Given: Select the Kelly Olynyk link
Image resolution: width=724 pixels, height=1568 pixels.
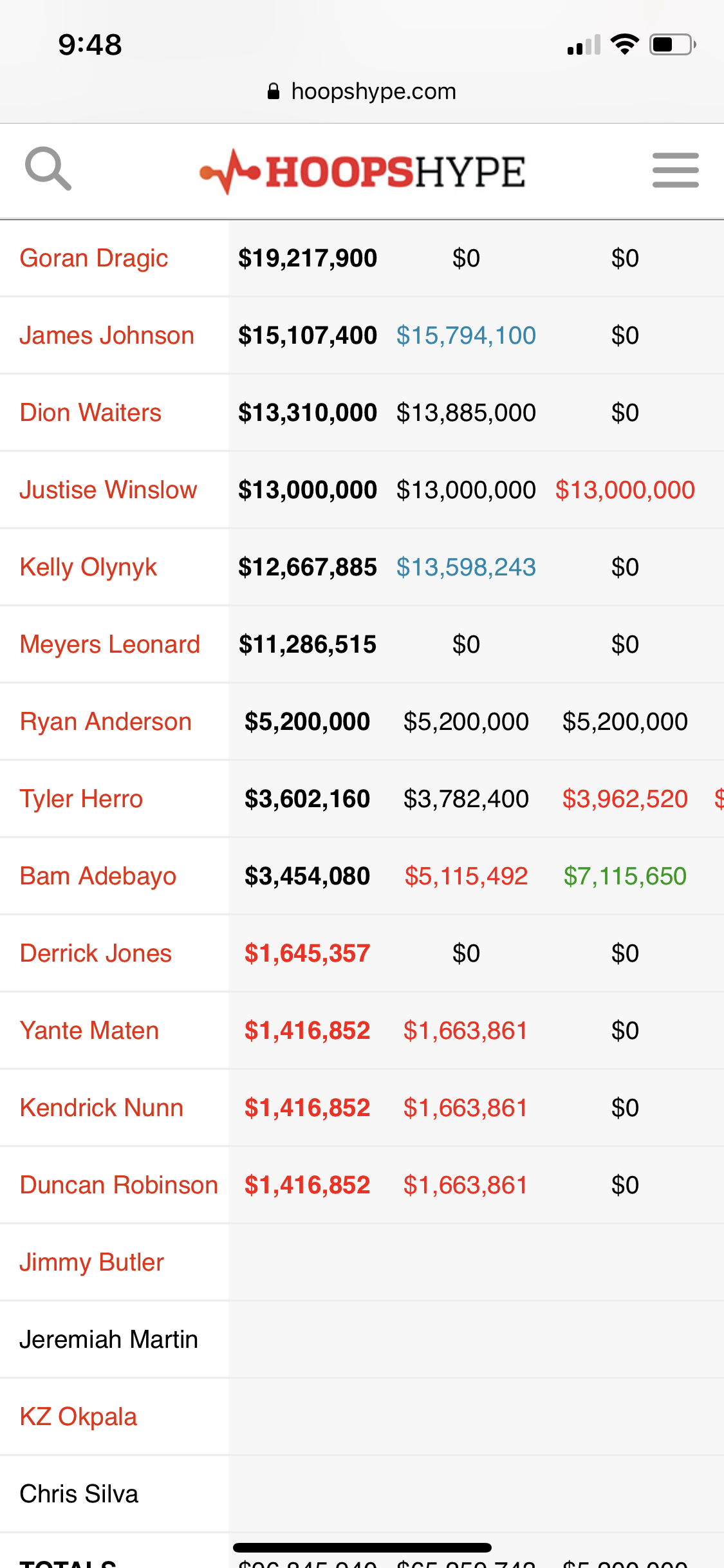Looking at the screenshot, I should [x=88, y=567].
